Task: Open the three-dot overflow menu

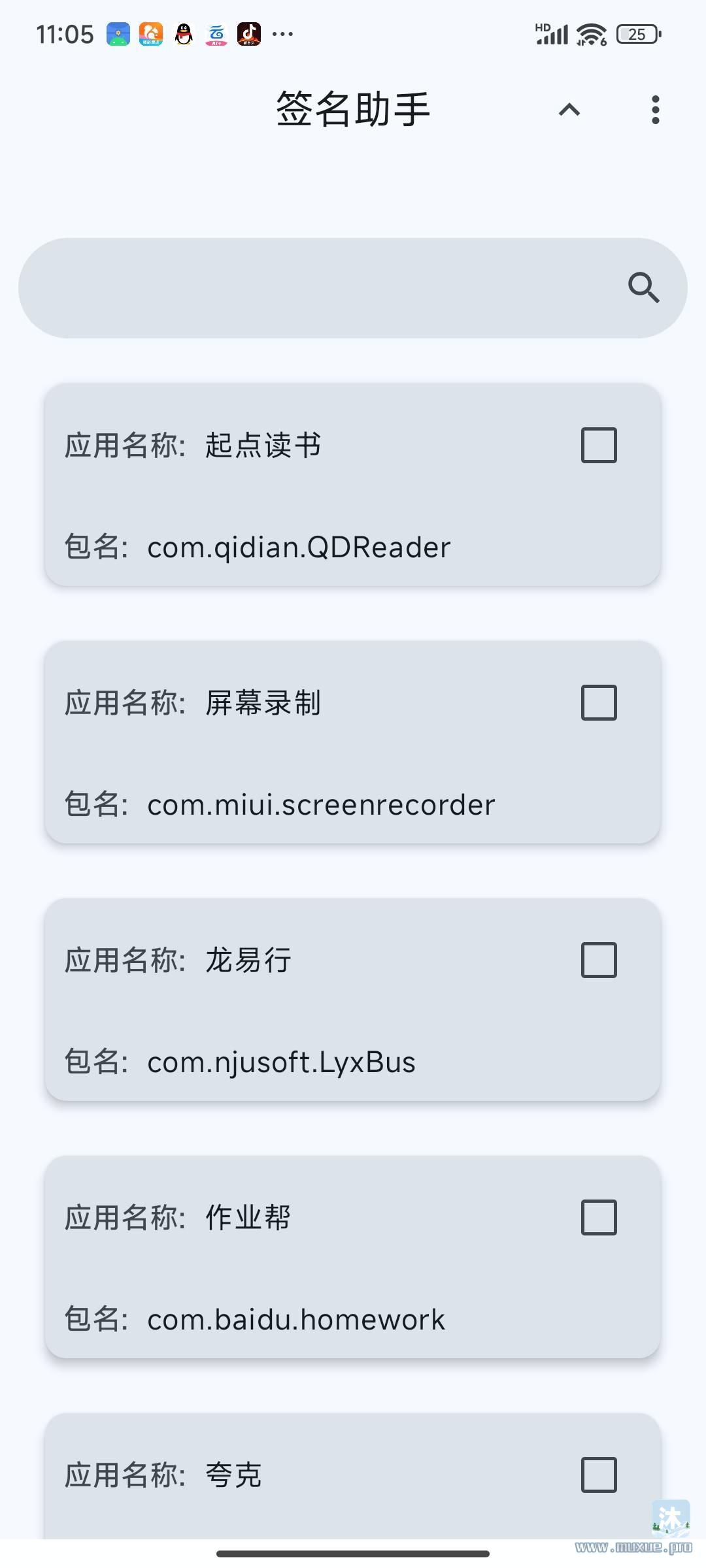Action: [655, 110]
